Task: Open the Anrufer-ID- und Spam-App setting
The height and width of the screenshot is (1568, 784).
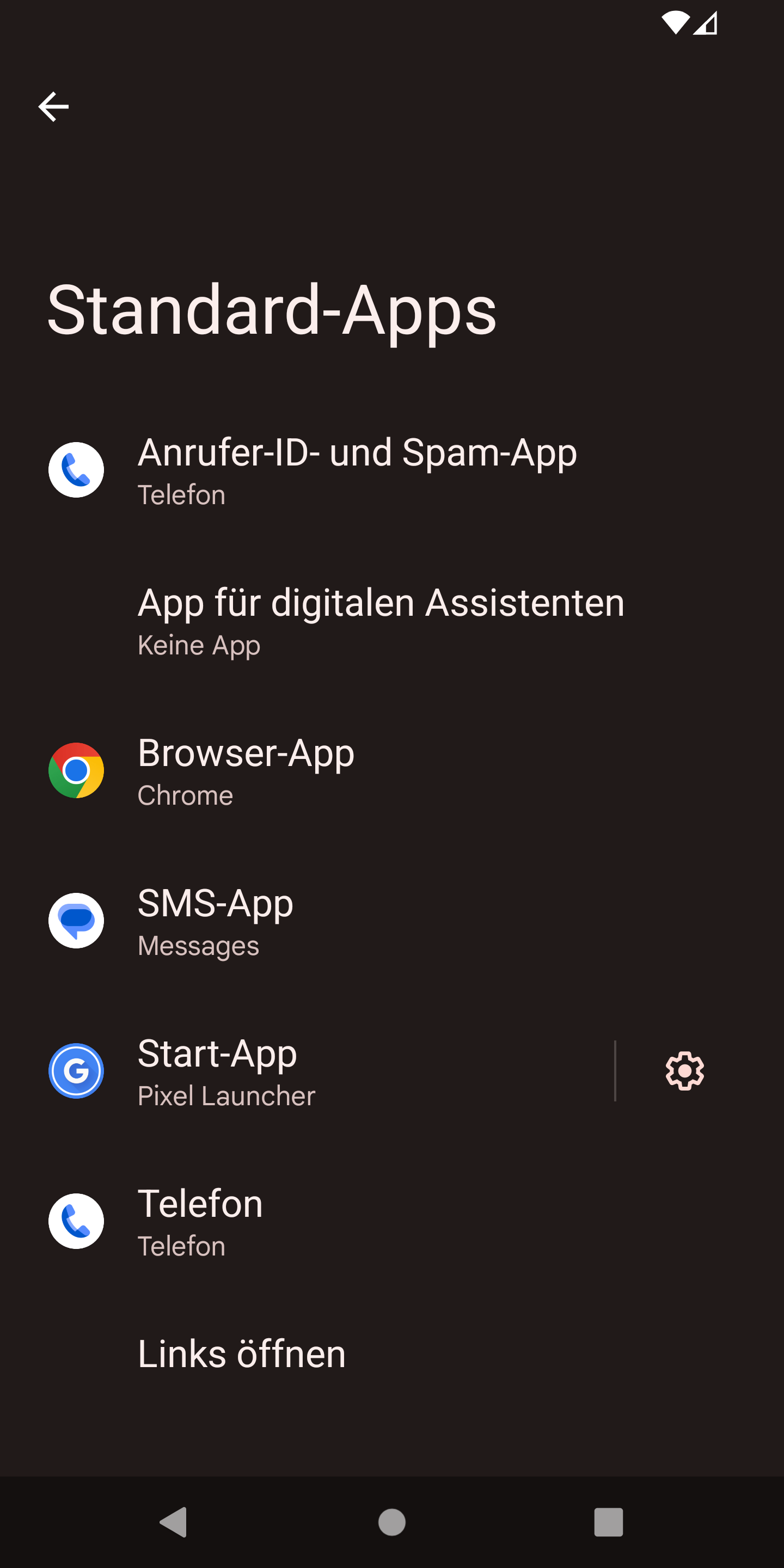Action: [x=357, y=470]
